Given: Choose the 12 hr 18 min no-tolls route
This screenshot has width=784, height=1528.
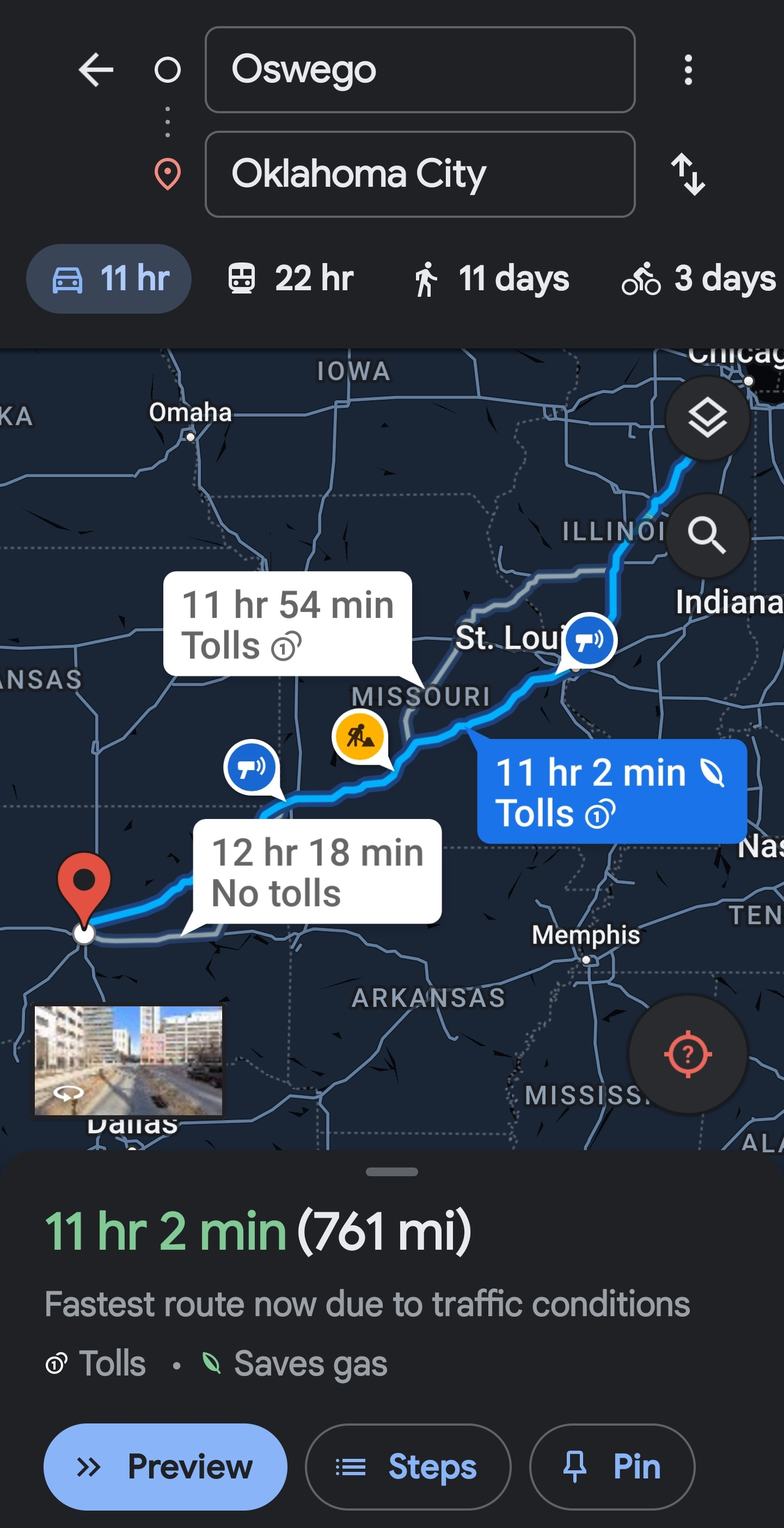Looking at the screenshot, I should 317,872.
